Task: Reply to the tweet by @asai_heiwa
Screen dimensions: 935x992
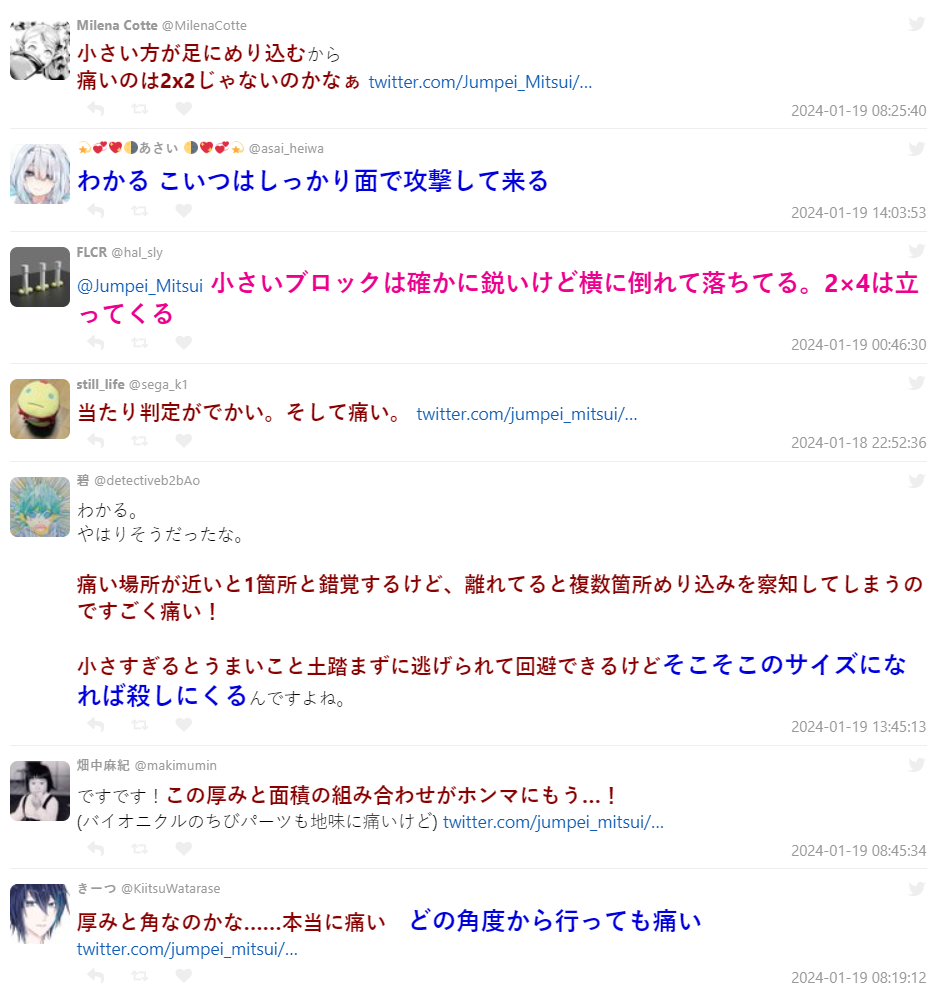Action: 96,211
